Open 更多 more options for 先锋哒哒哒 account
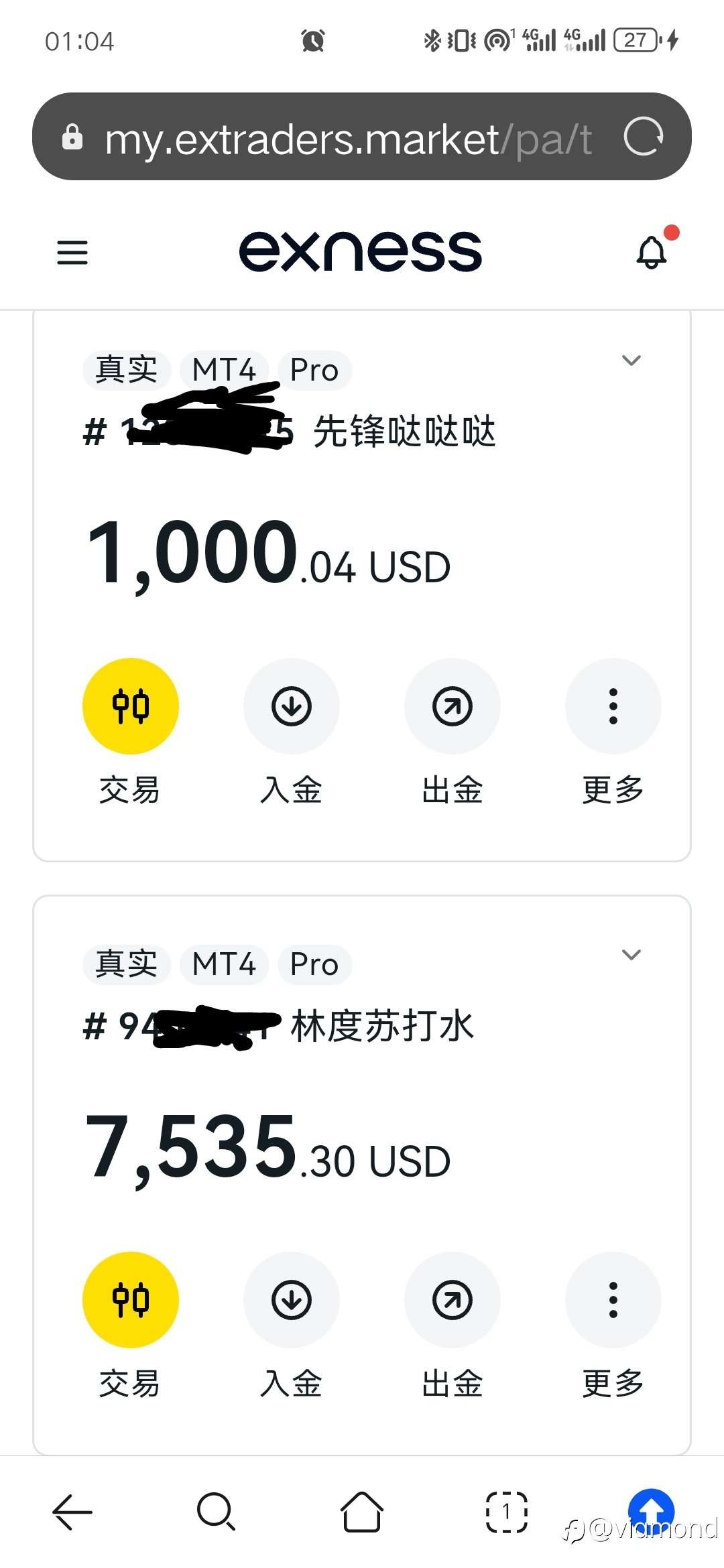Screen dimensions: 724x1568 613,706
